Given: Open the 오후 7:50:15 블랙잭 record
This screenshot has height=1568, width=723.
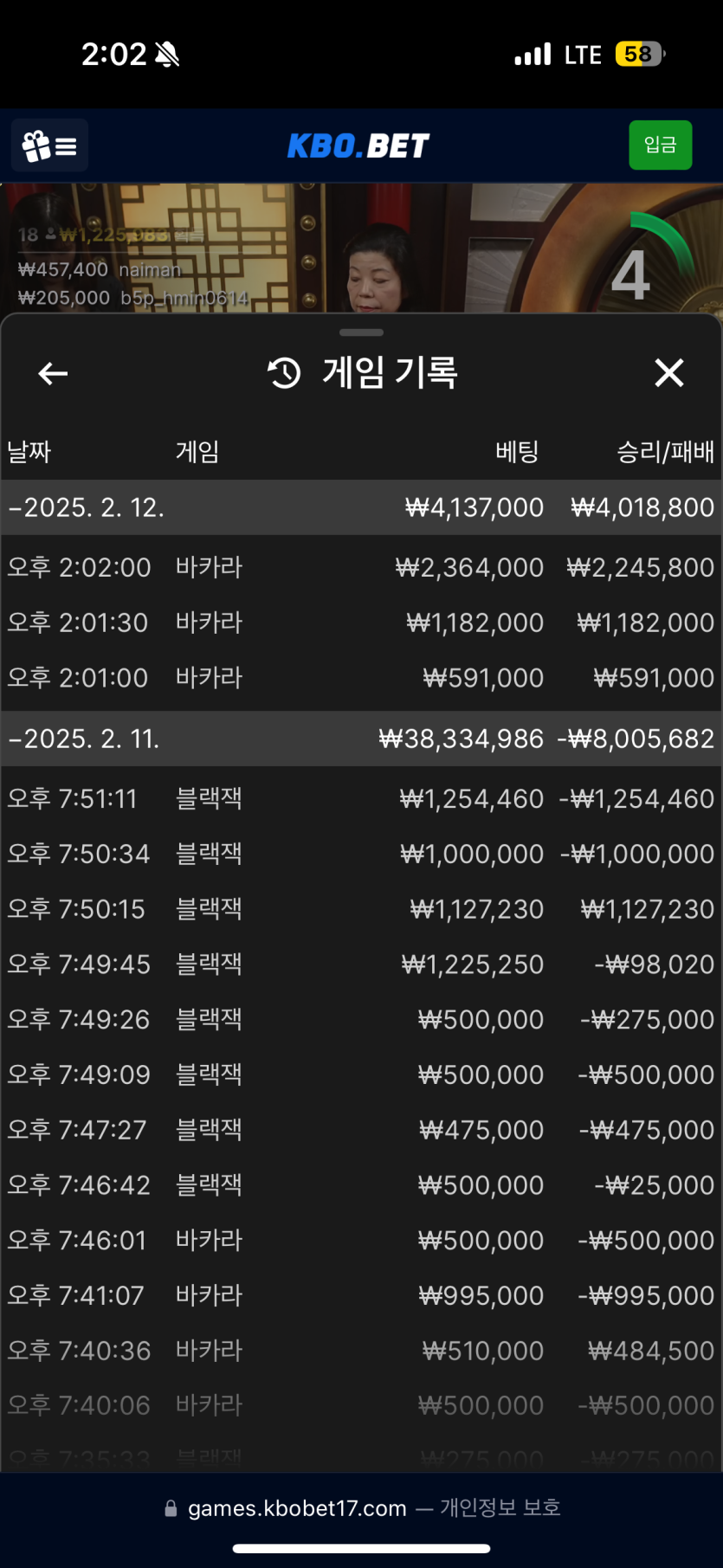Looking at the screenshot, I should (x=361, y=909).
